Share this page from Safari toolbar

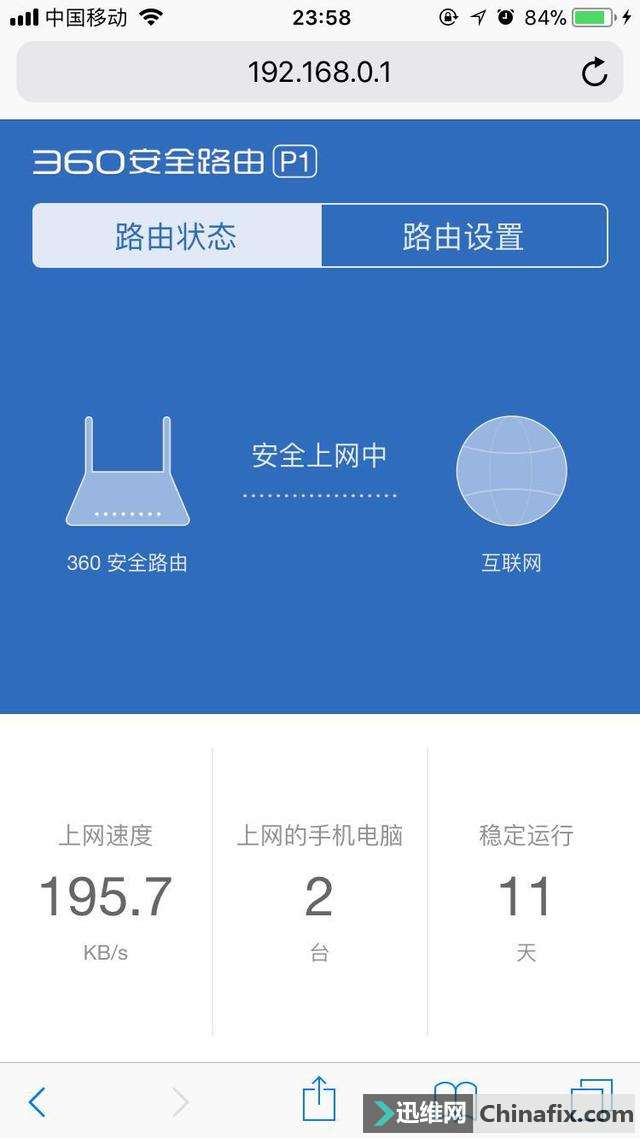pyautogui.click(x=318, y=1099)
